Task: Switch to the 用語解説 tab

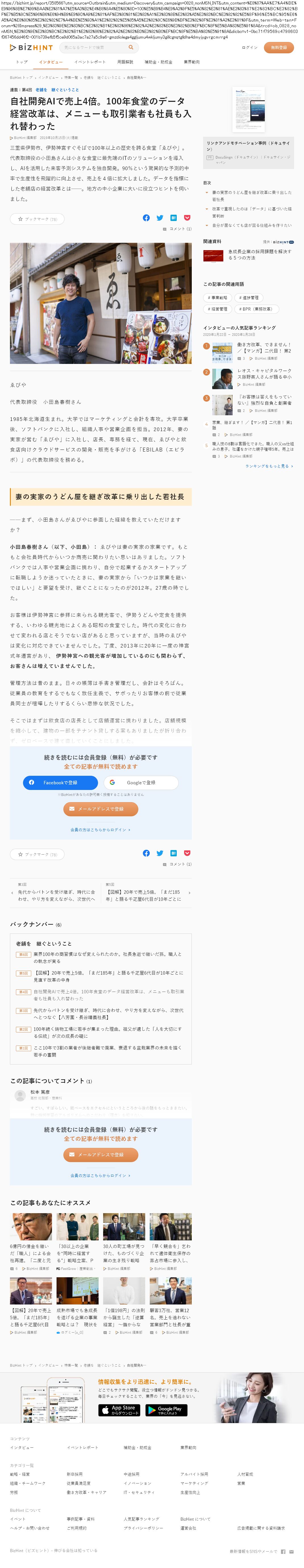Action: click(x=125, y=62)
